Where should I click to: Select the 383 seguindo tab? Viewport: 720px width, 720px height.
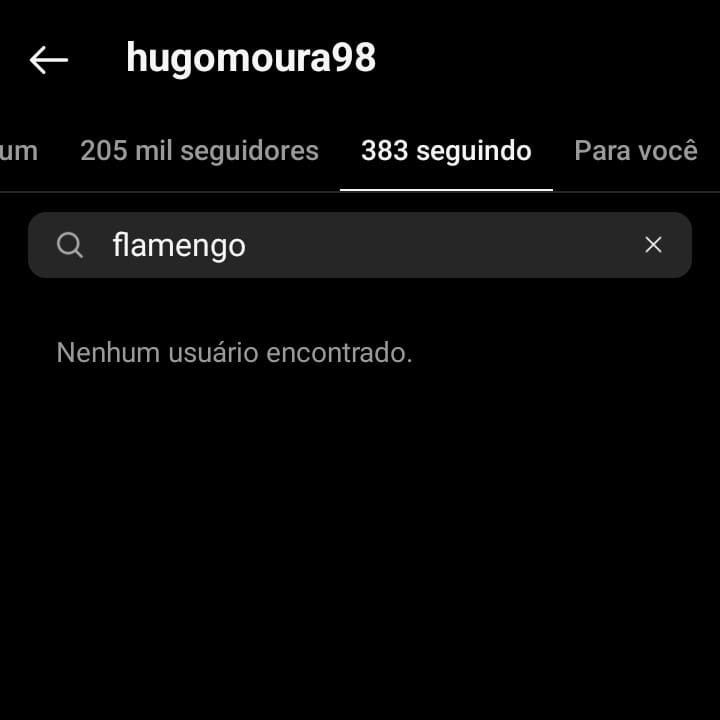tap(446, 151)
